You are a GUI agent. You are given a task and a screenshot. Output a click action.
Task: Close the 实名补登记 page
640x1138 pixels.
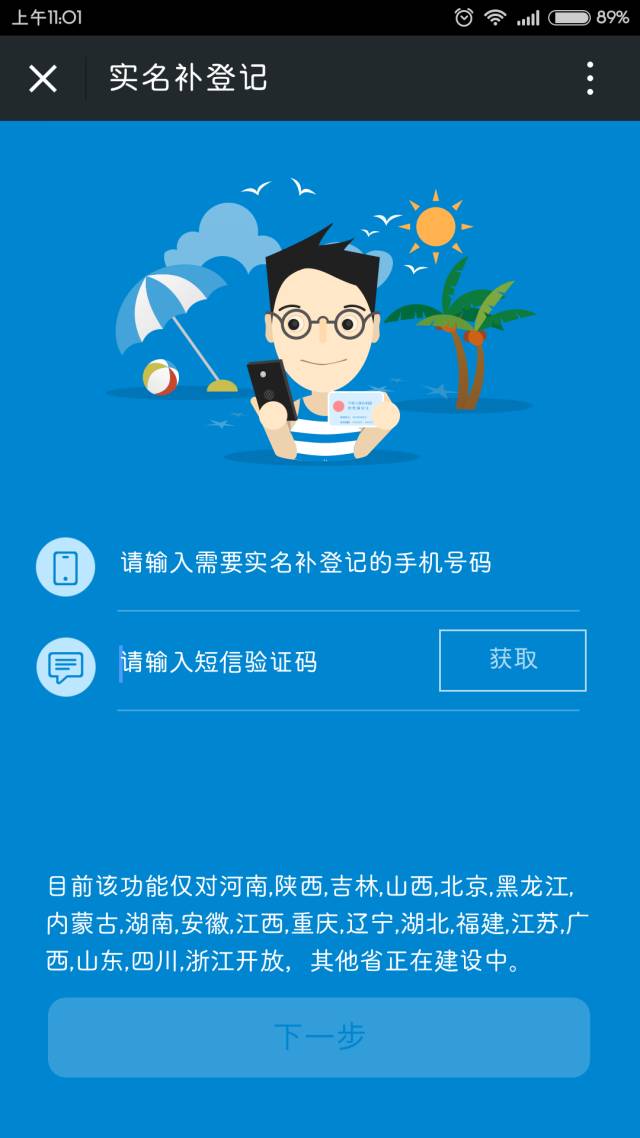pos(43,78)
